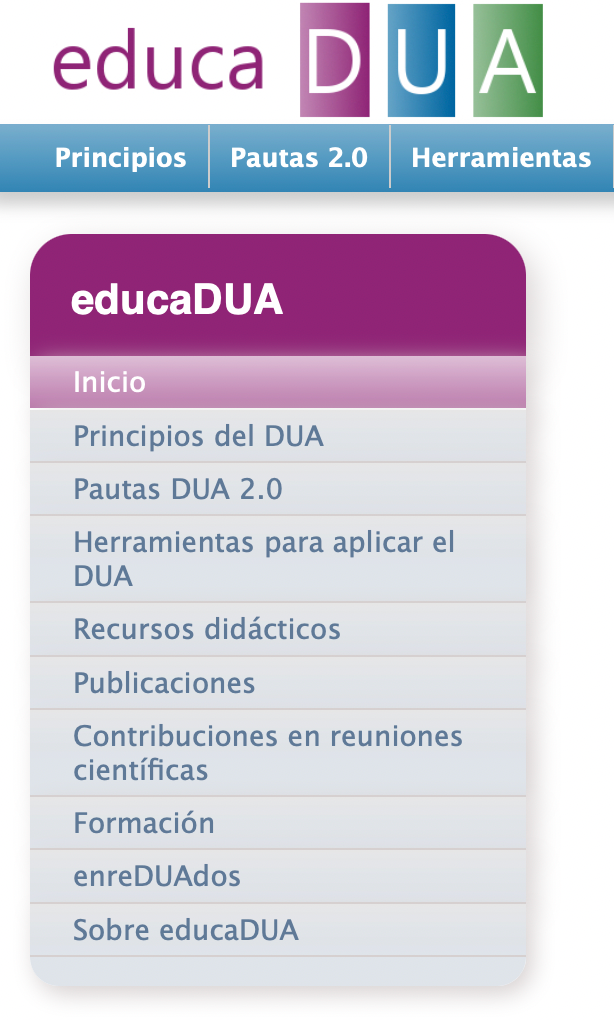
Task: Switch to the Pautas 2.0 tab
Action: 299,158
